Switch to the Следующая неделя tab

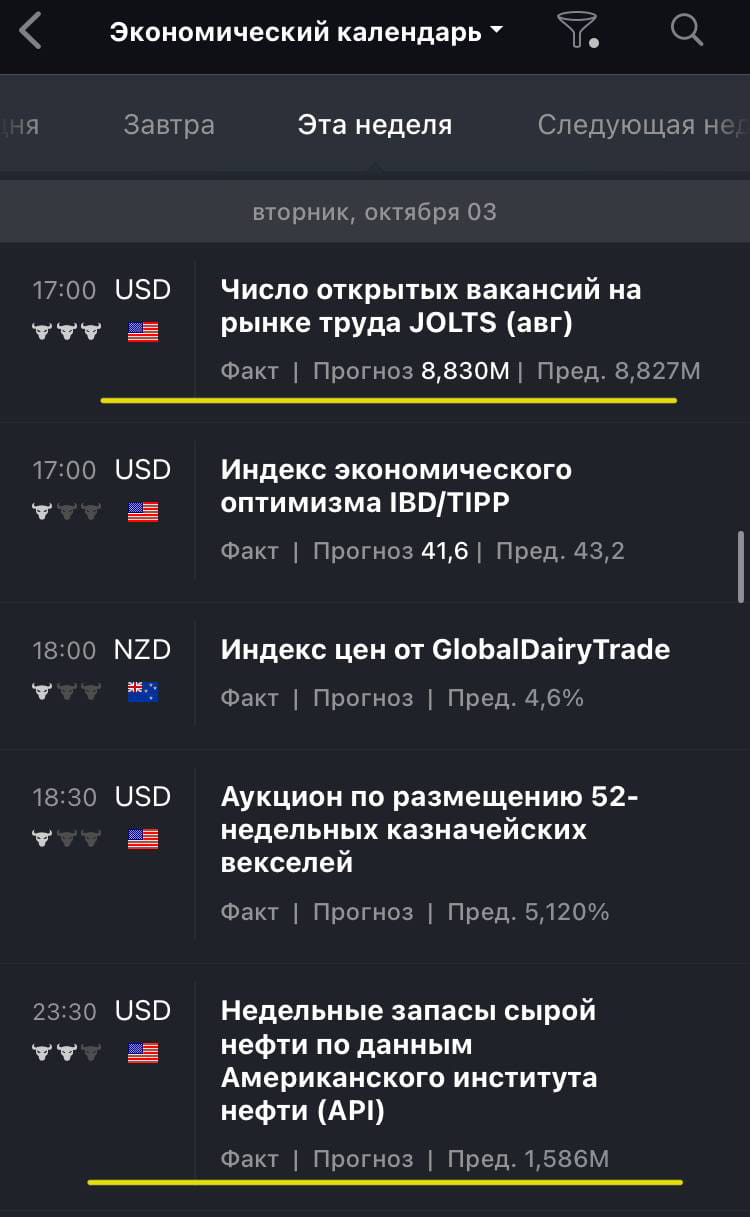point(643,125)
